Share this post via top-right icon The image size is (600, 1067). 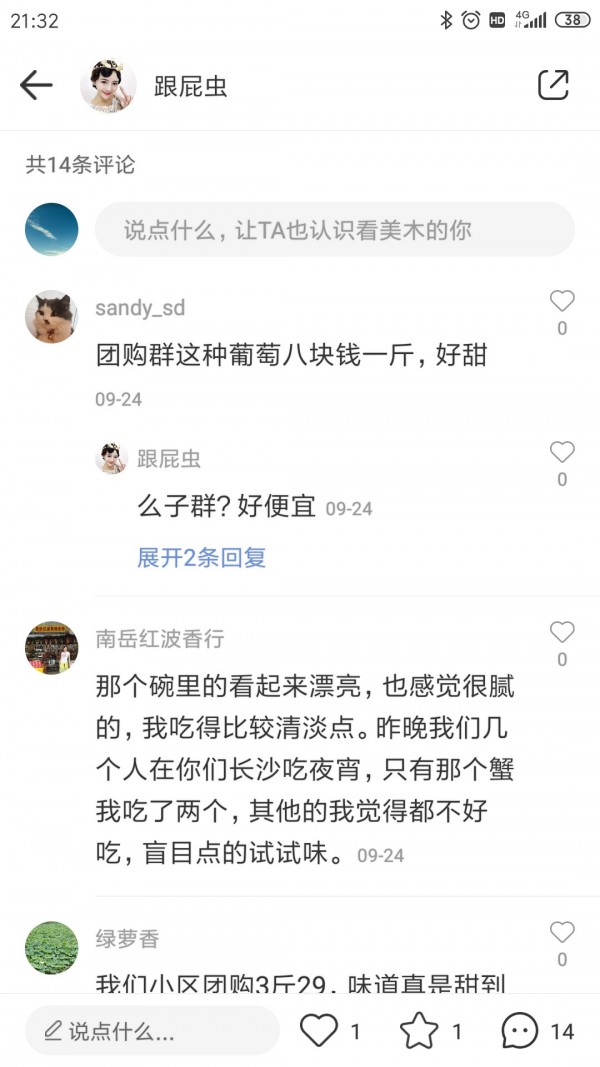click(553, 85)
